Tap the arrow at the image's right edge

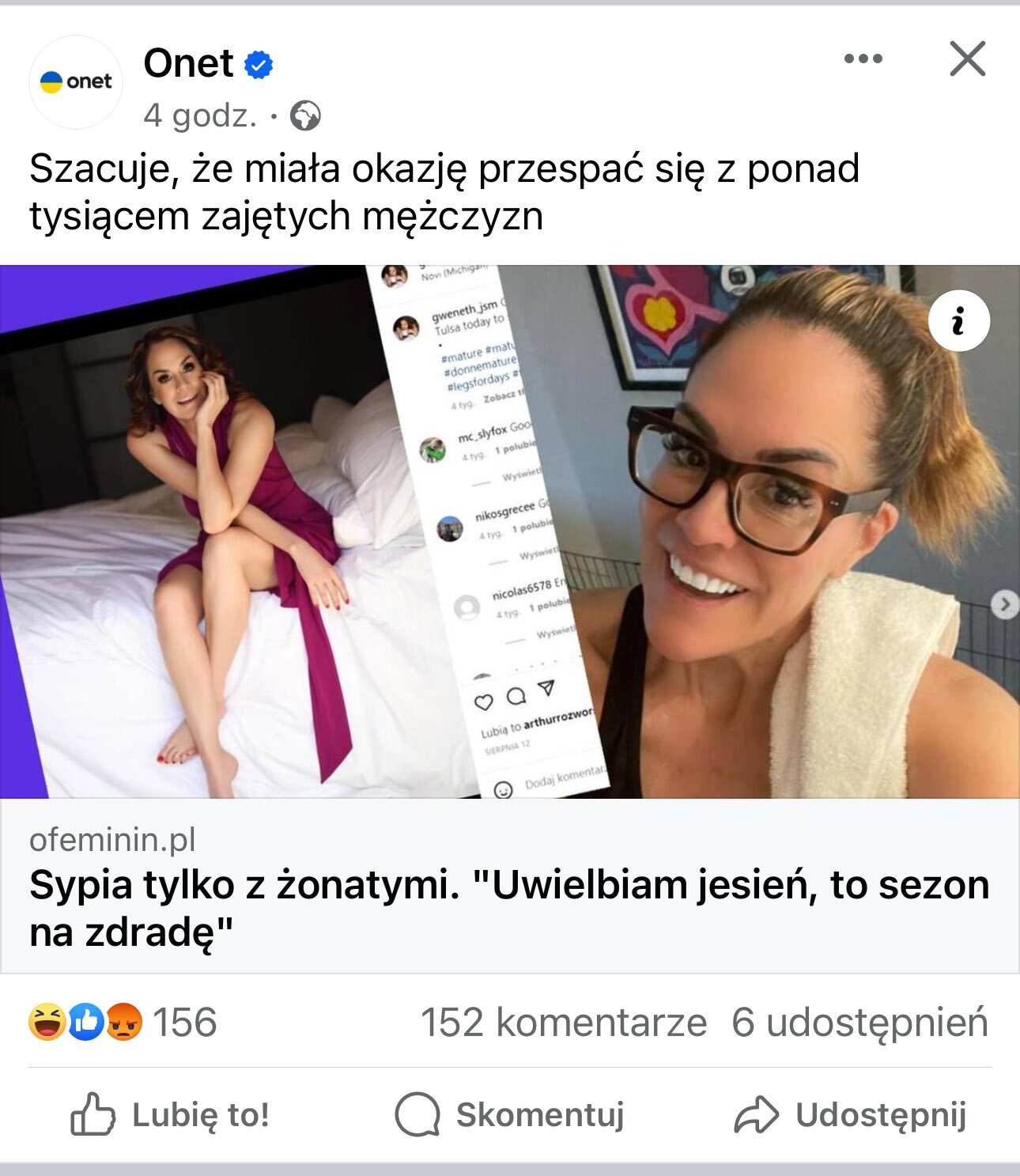coord(1004,605)
